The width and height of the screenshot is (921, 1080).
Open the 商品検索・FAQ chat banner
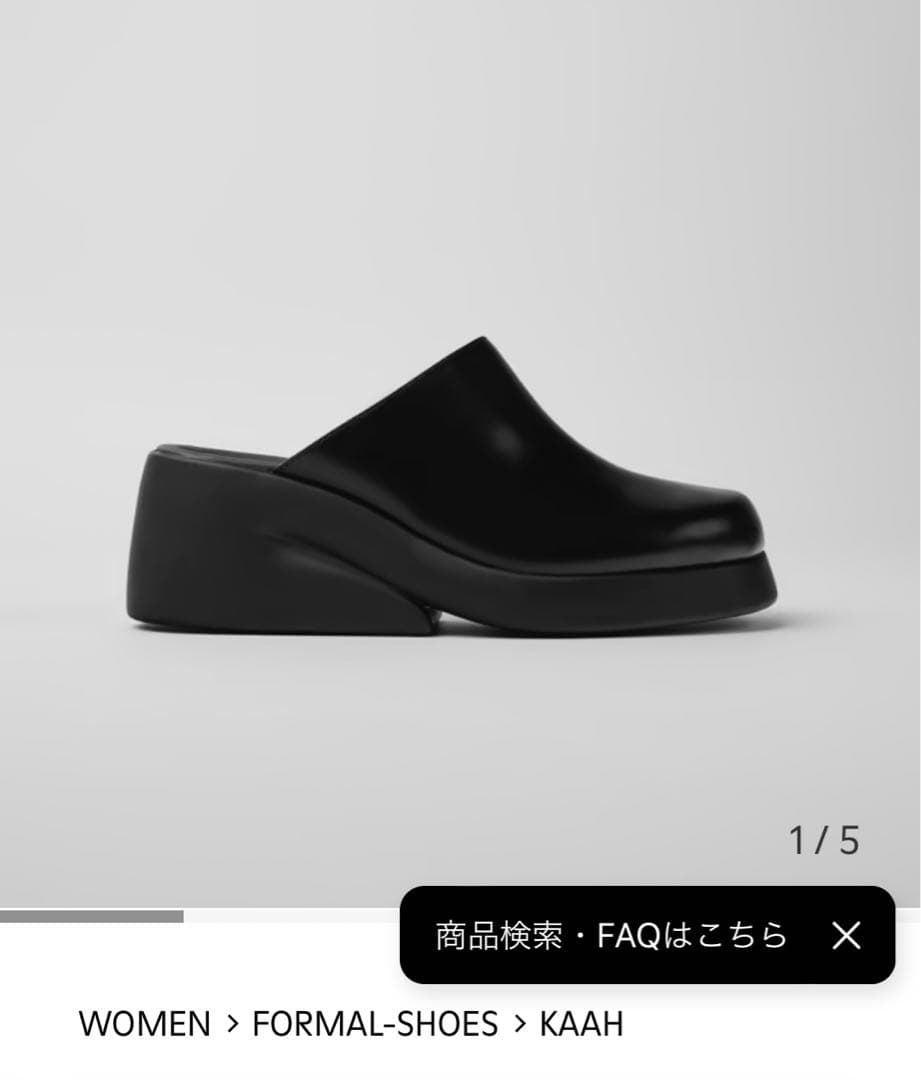611,936
